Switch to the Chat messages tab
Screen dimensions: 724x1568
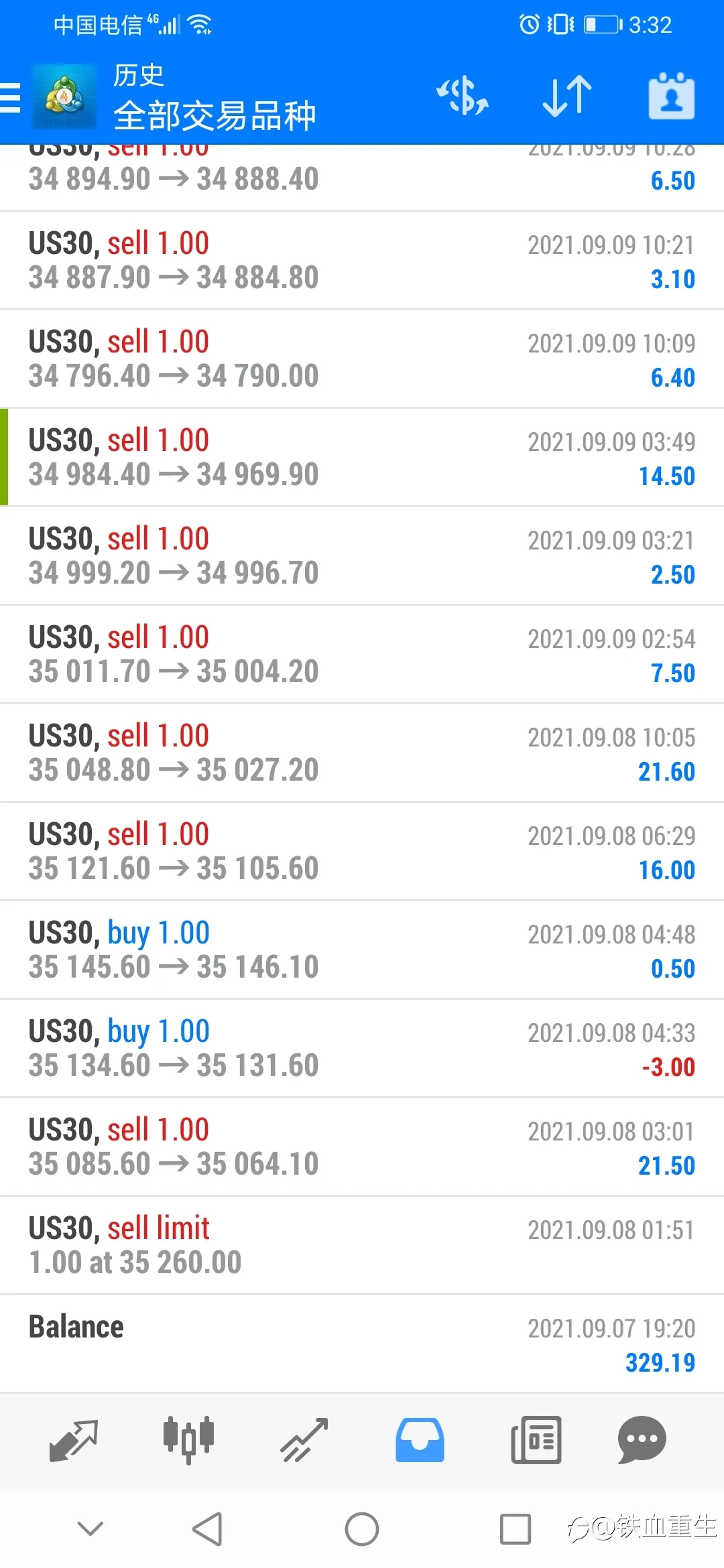[x=642, y=1440]
